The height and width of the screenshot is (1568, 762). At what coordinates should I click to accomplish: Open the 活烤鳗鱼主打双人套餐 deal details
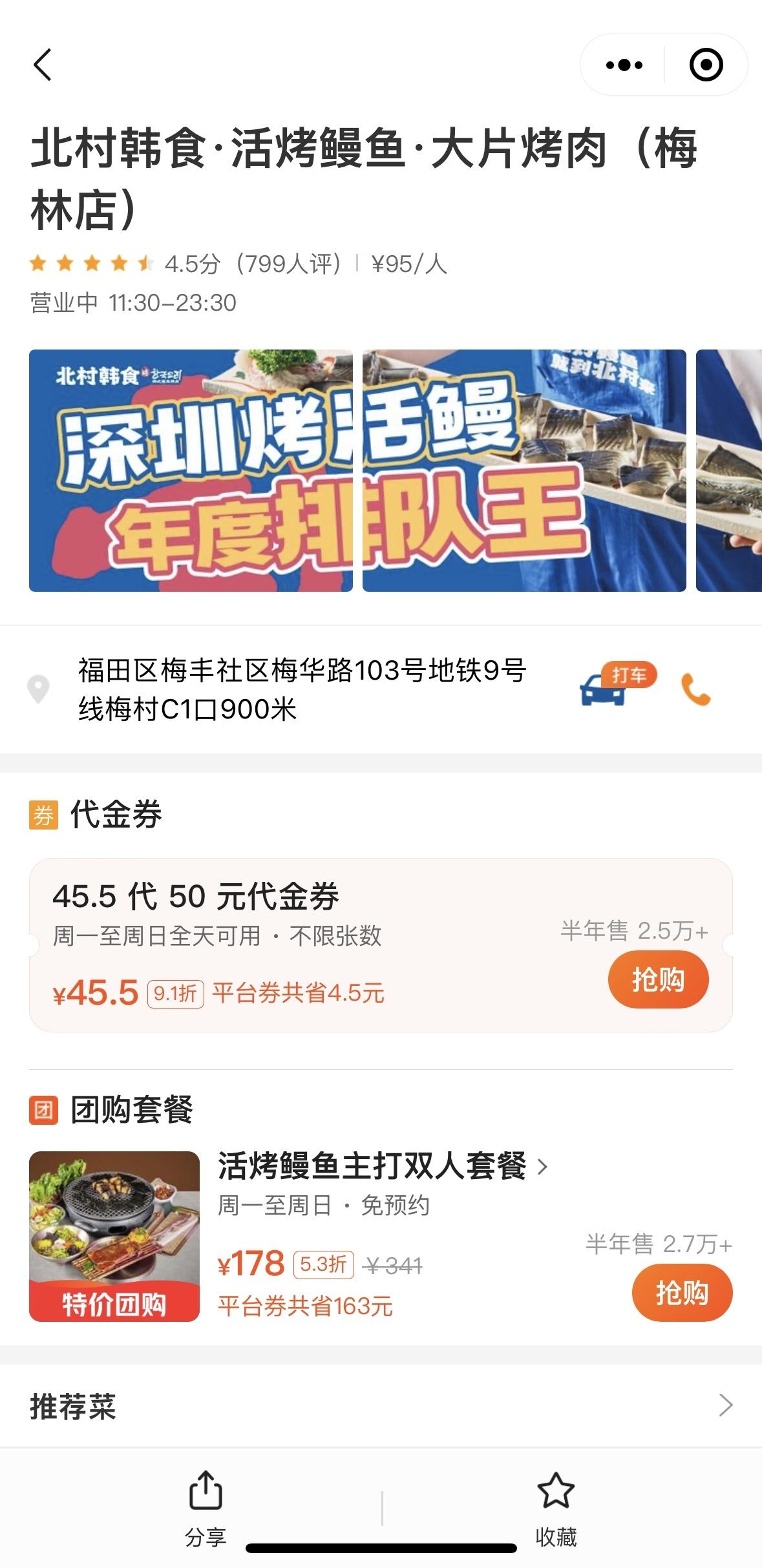381,1166
